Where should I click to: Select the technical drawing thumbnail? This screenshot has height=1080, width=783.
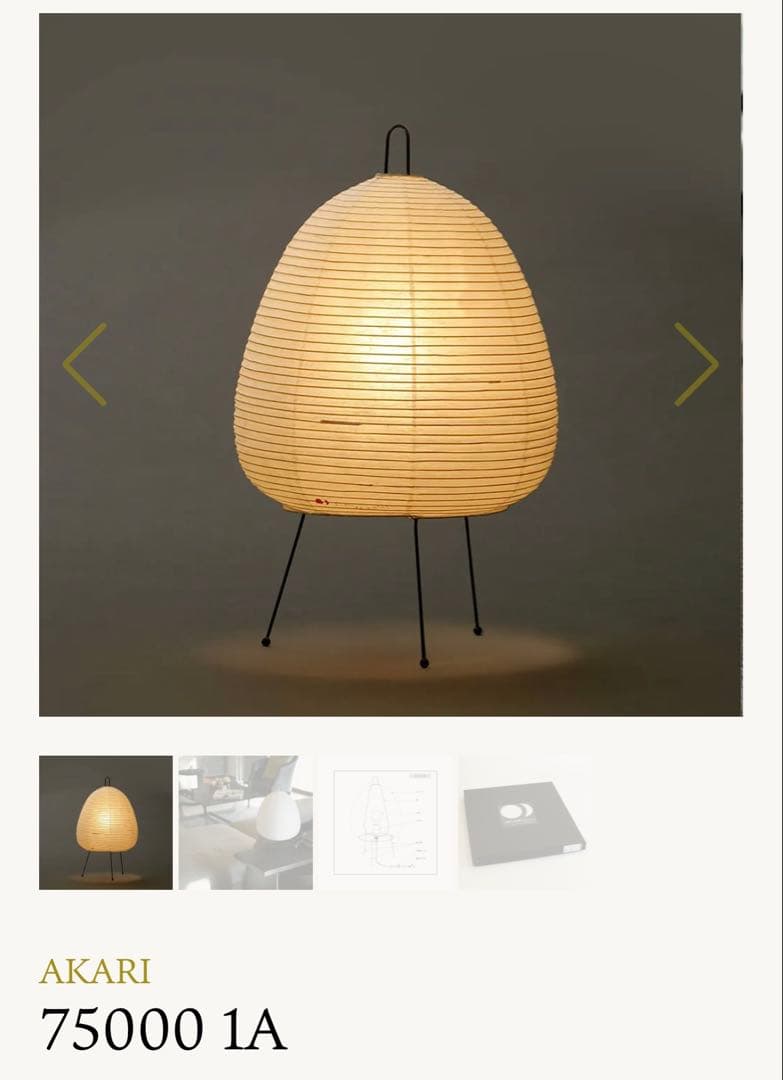tap(386, 822)
